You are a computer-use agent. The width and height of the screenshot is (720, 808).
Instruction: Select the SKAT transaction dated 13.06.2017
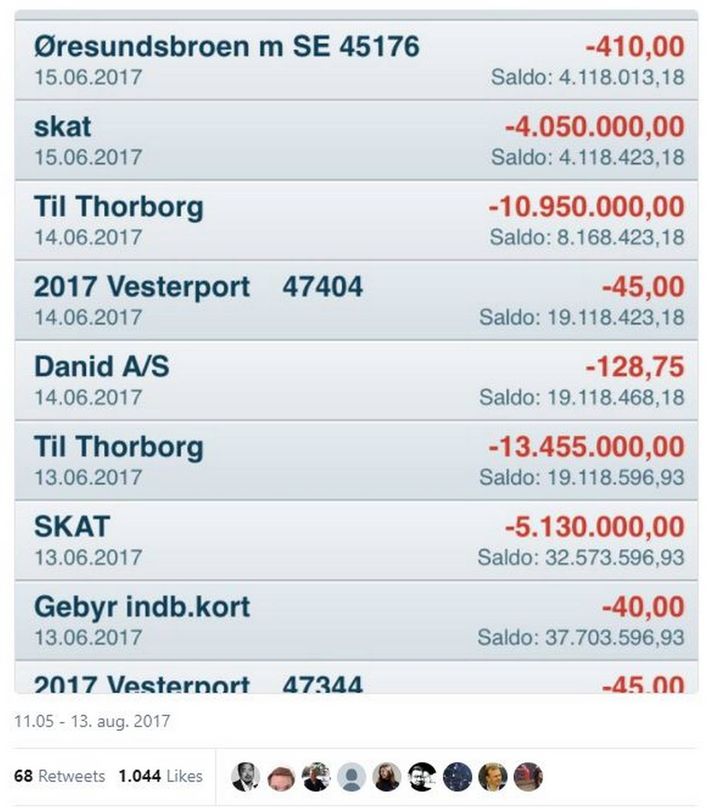[x=360, y=537]
